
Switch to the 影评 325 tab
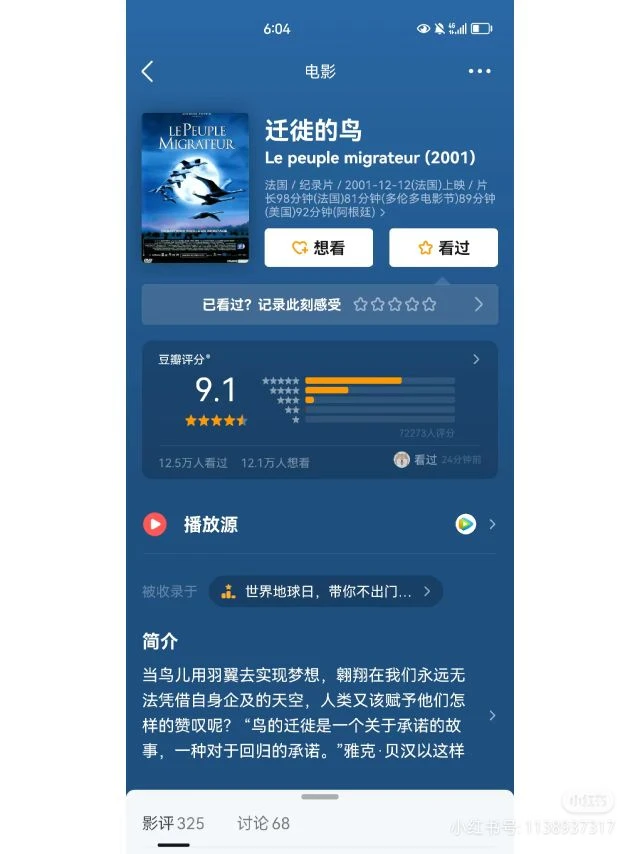tap(173, 823)
